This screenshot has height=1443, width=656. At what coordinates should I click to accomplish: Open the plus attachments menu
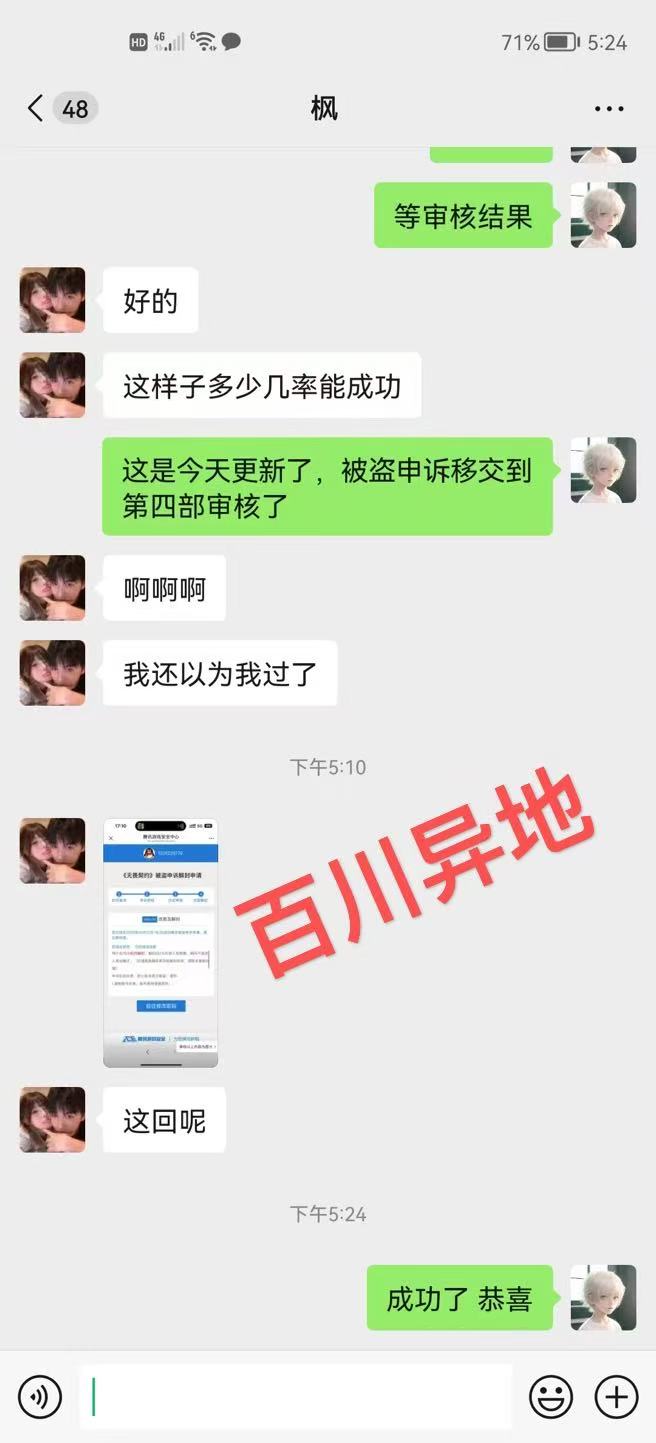[x=616, y=1396]
